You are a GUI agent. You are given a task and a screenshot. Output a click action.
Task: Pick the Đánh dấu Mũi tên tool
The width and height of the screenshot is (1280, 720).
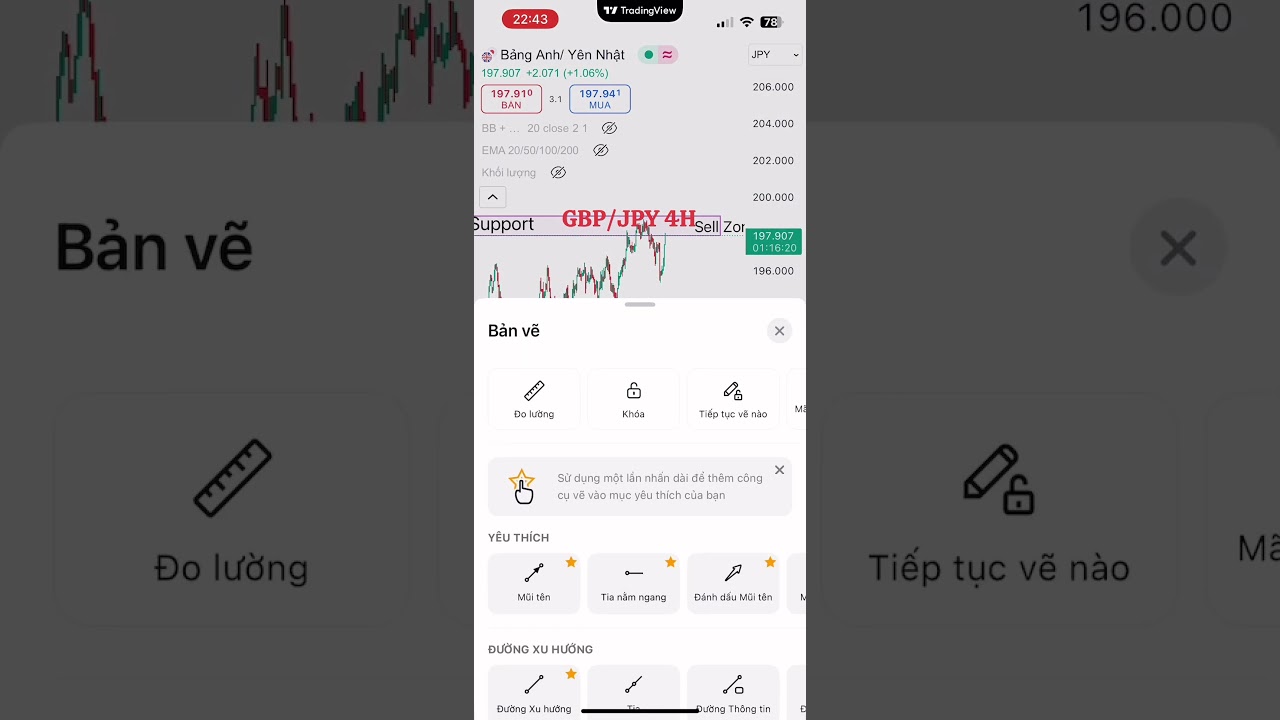point(733,582)
